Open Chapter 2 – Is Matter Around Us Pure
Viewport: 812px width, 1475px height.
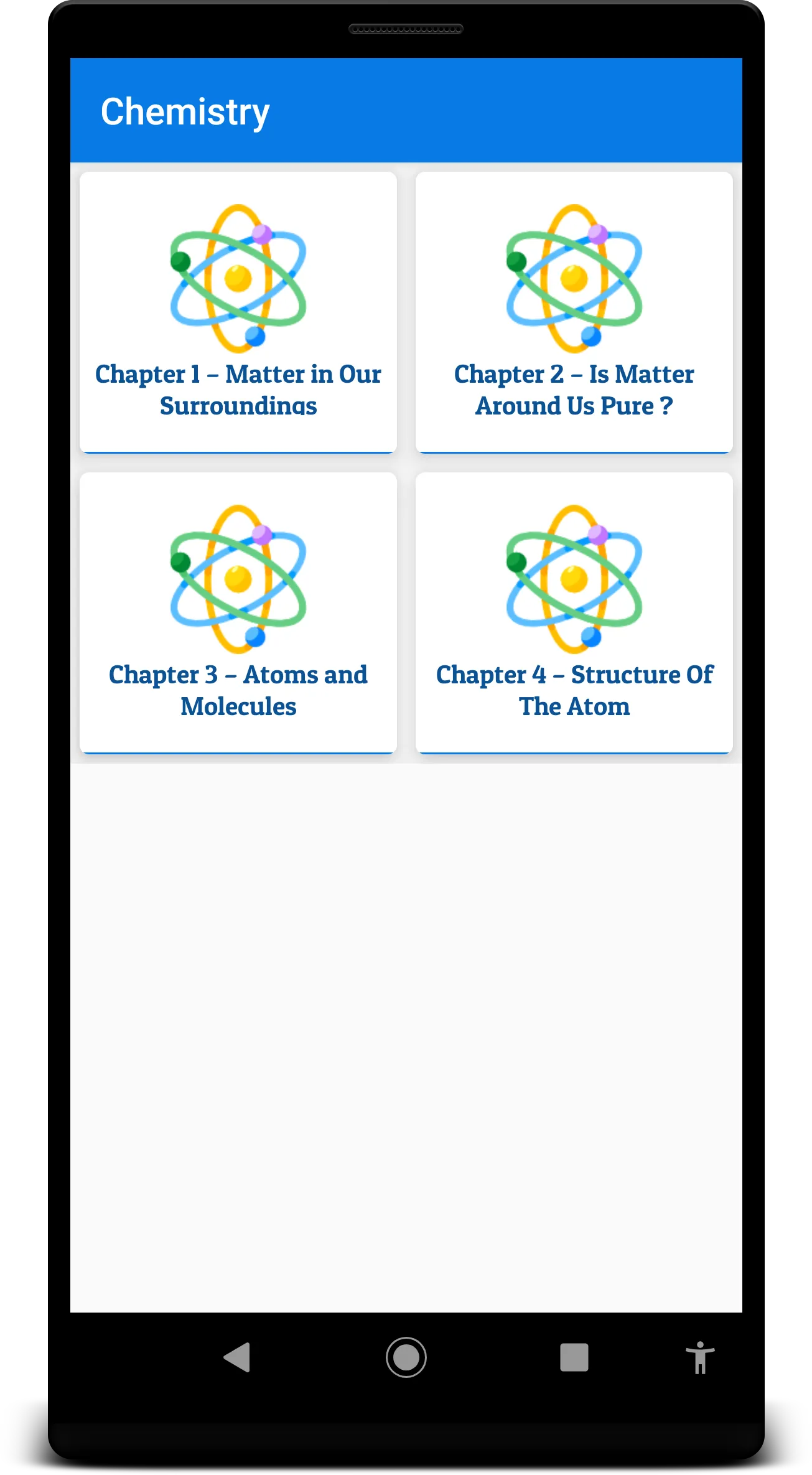pos(574,312)
